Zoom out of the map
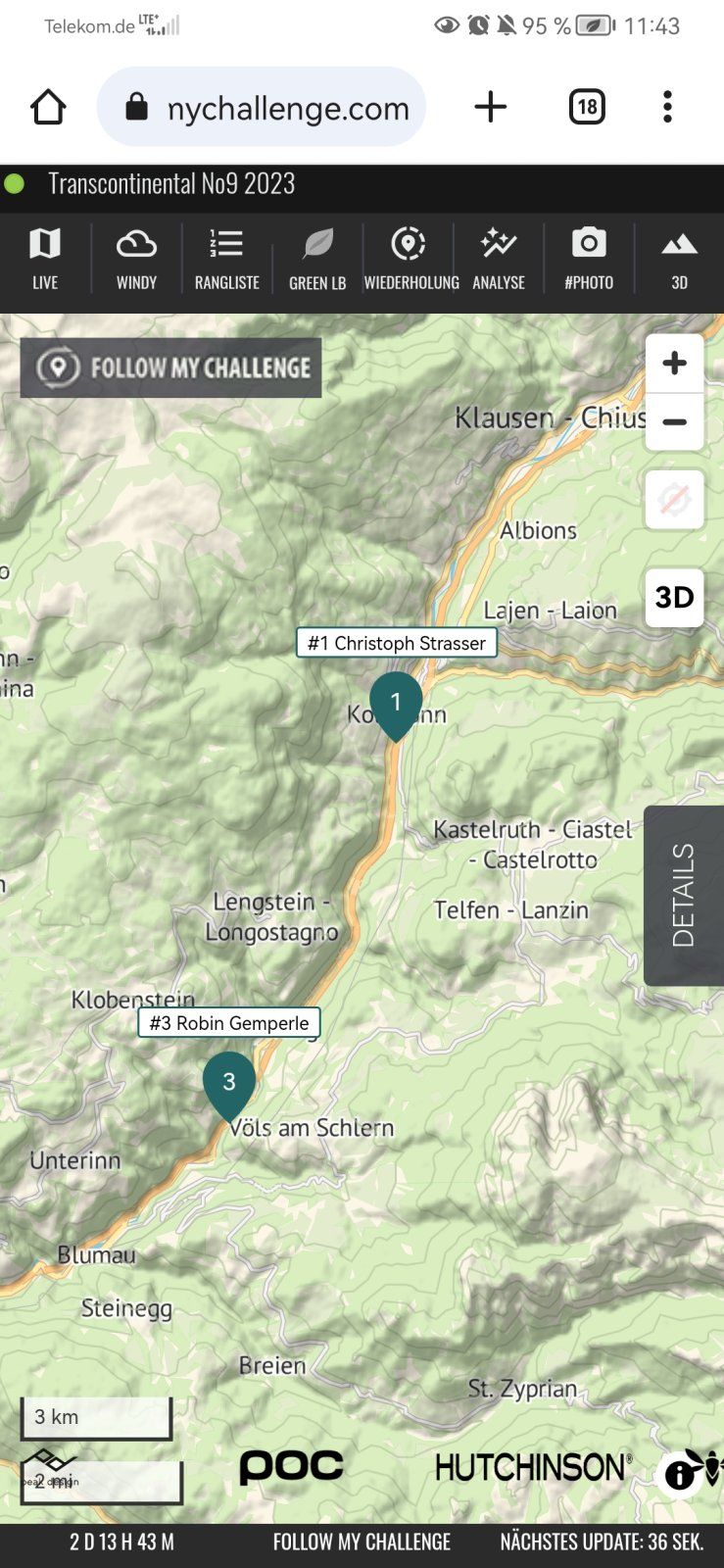The image size is (724, 1568). (x=674, y=422)
